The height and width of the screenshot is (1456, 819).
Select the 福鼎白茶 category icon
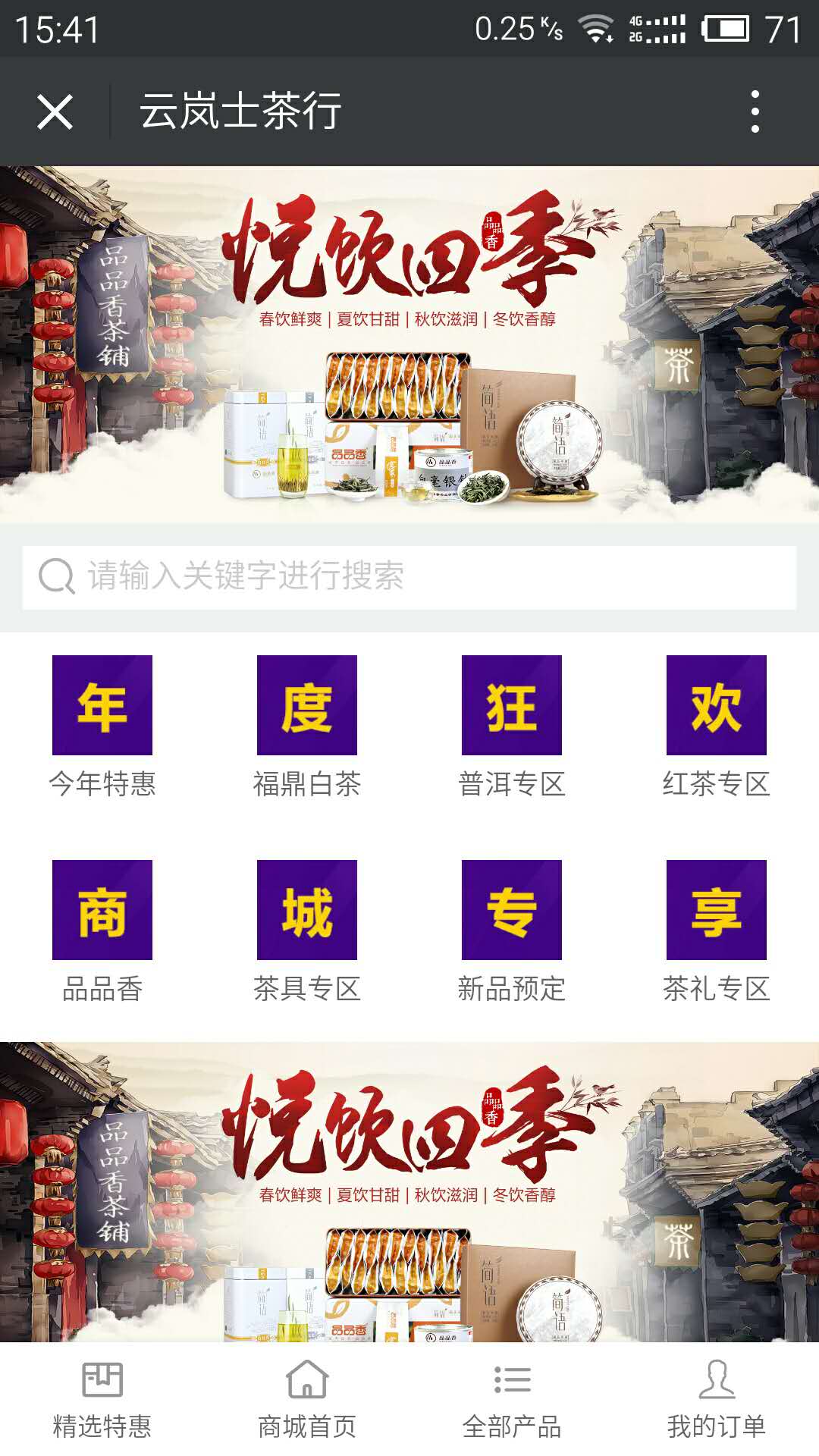[x=307, y=705]
